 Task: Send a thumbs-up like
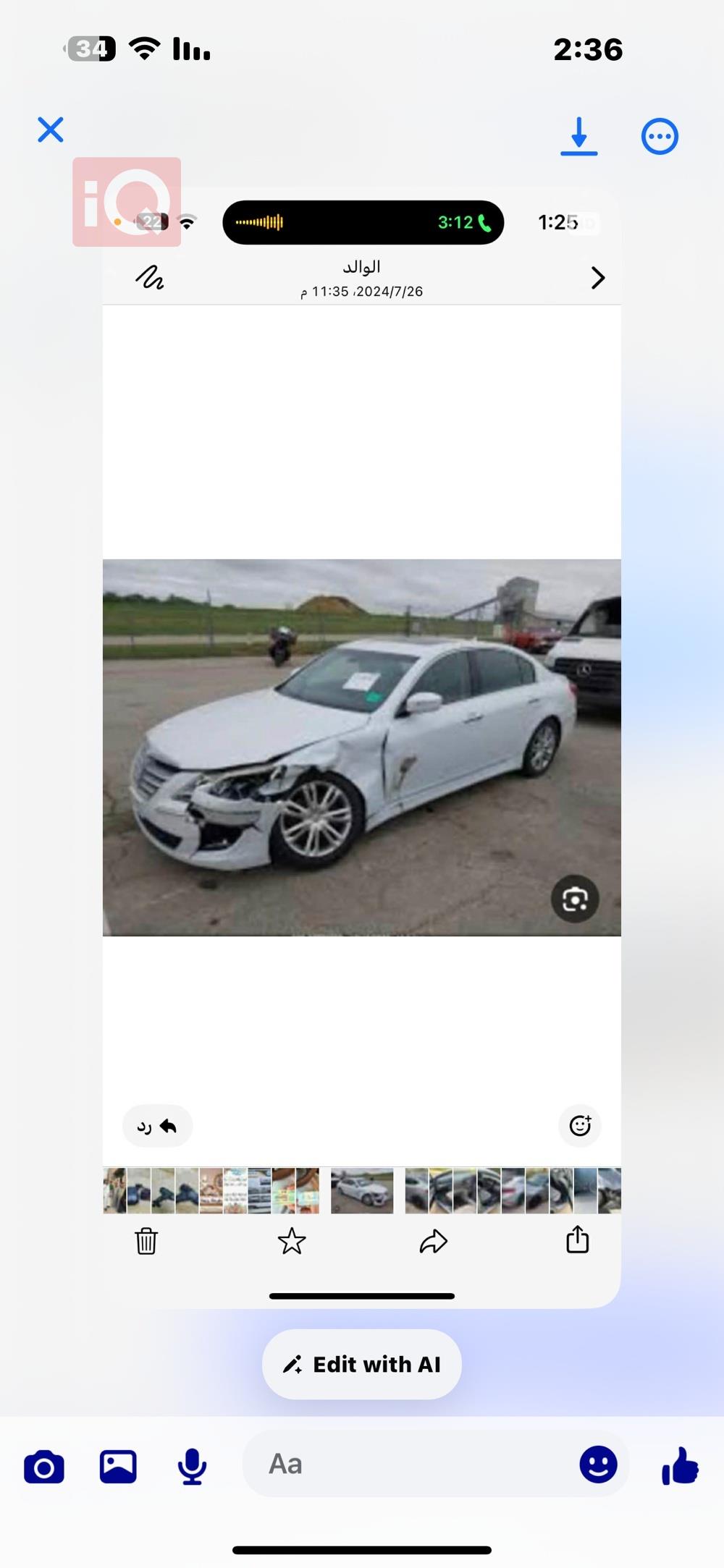(680, 1466)
